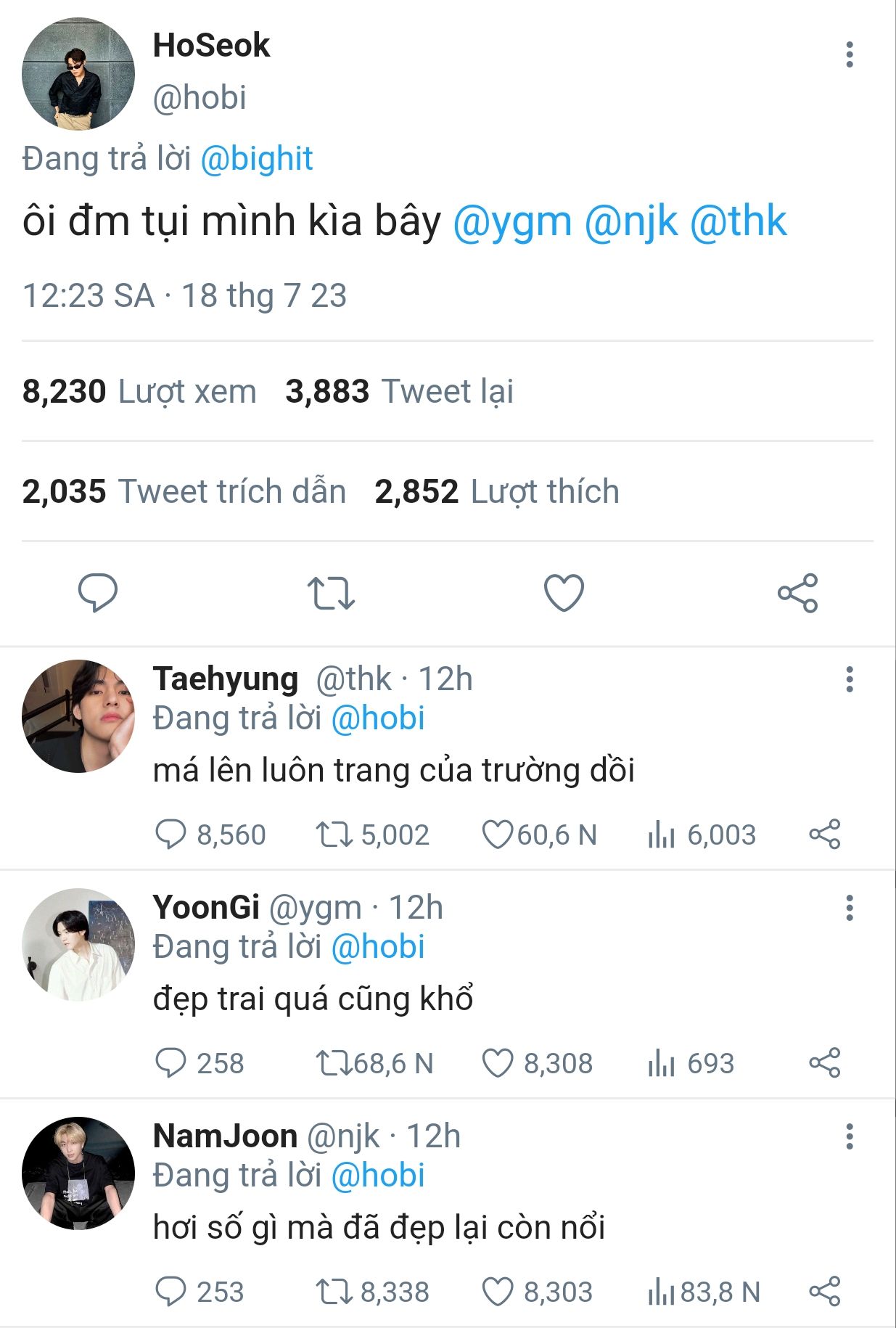Image resolution: width=896 pixels, height=1328 pixels.
Task: Like HoSeok's main tweet
Action: click(x=564, y=592)
